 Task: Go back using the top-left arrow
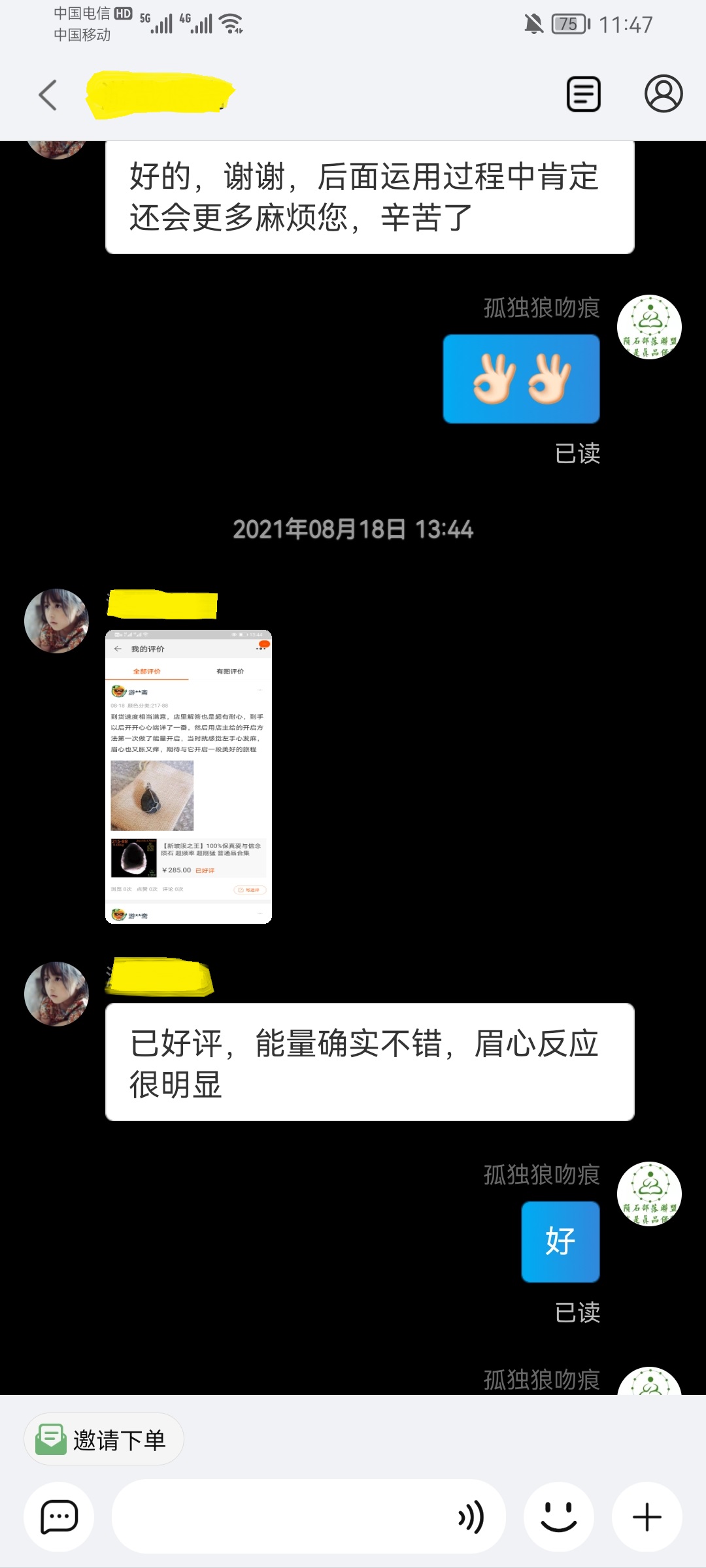point(48,95)
